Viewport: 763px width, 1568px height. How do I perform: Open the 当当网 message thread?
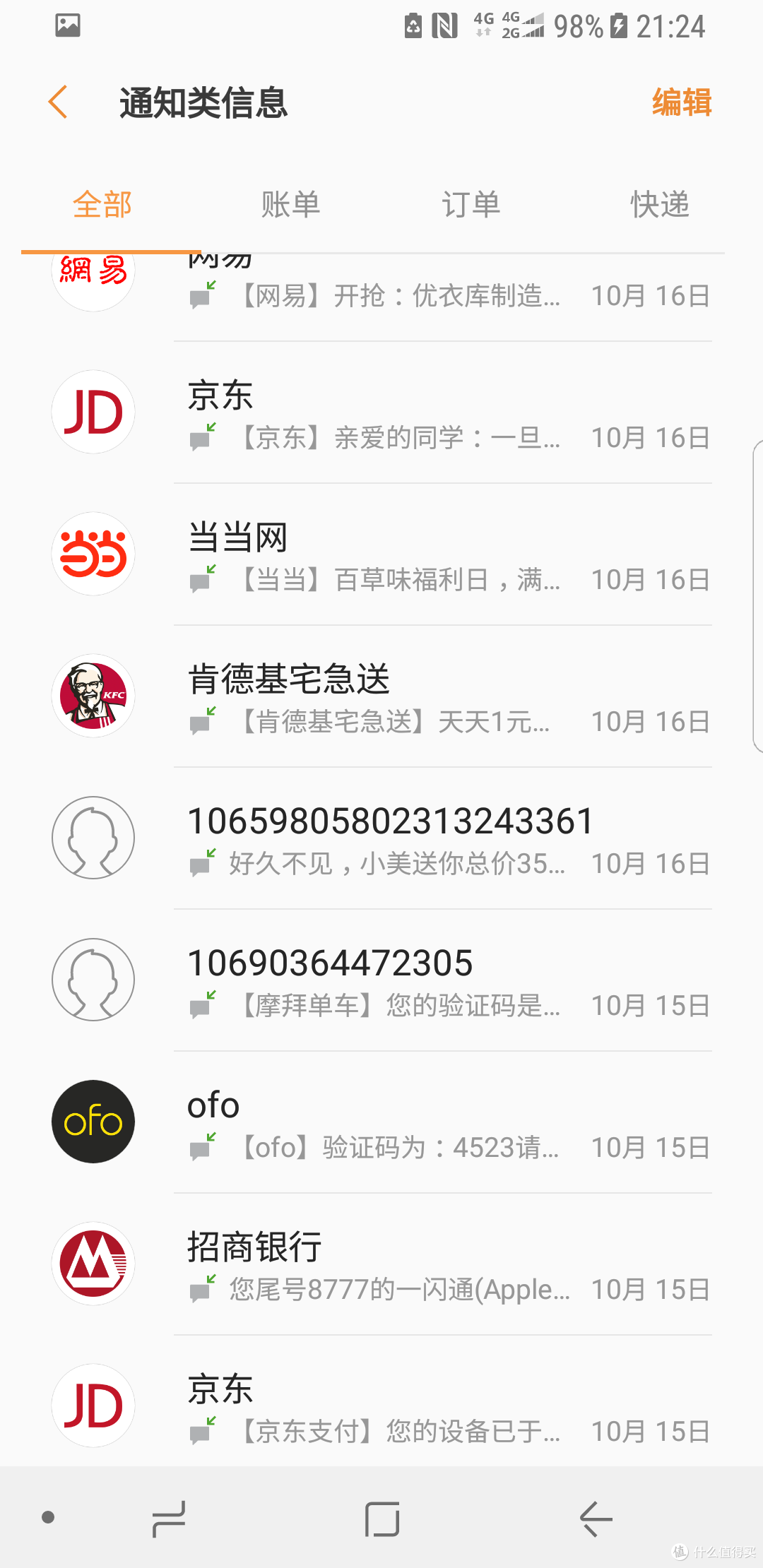point(381,554)
